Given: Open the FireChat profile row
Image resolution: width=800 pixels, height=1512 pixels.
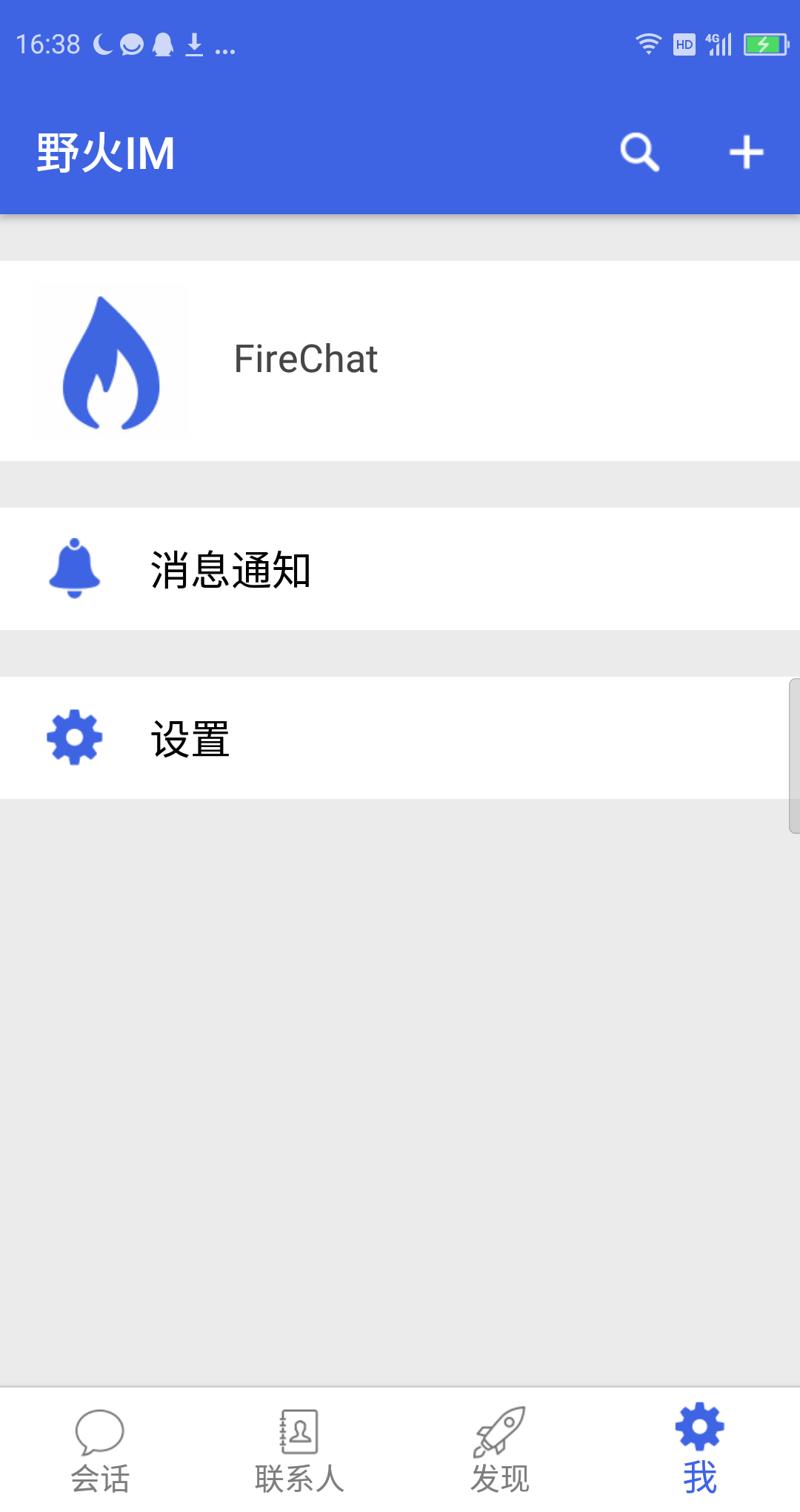Looking at the screenshot, I should pos(400,361).
